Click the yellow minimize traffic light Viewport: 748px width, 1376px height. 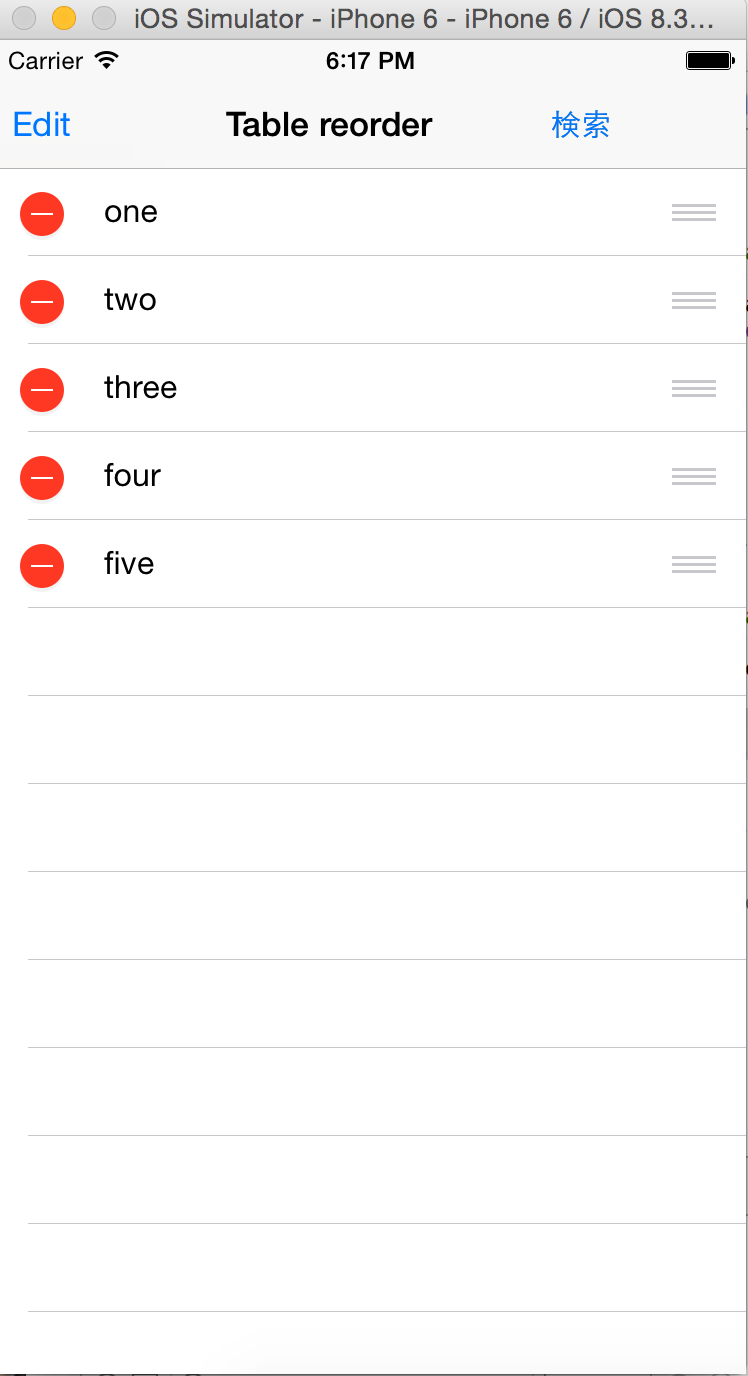(63, 18)
